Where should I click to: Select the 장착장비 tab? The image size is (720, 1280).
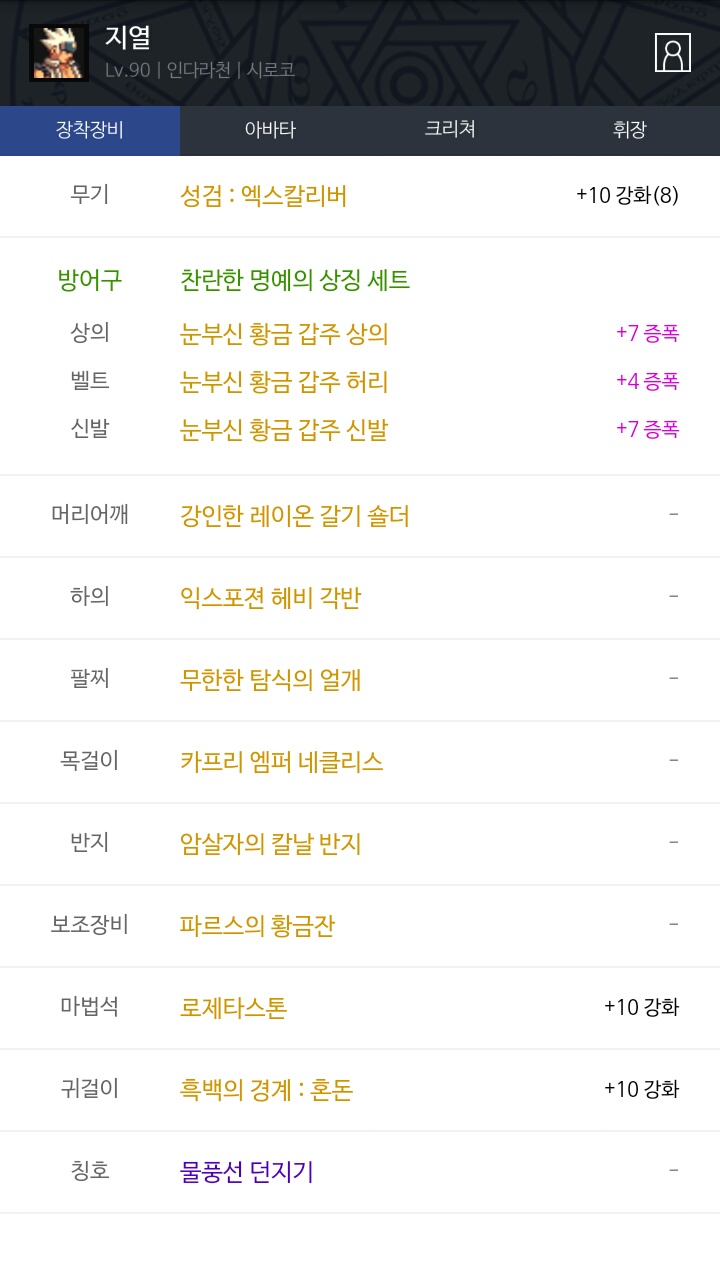[90, 130]
